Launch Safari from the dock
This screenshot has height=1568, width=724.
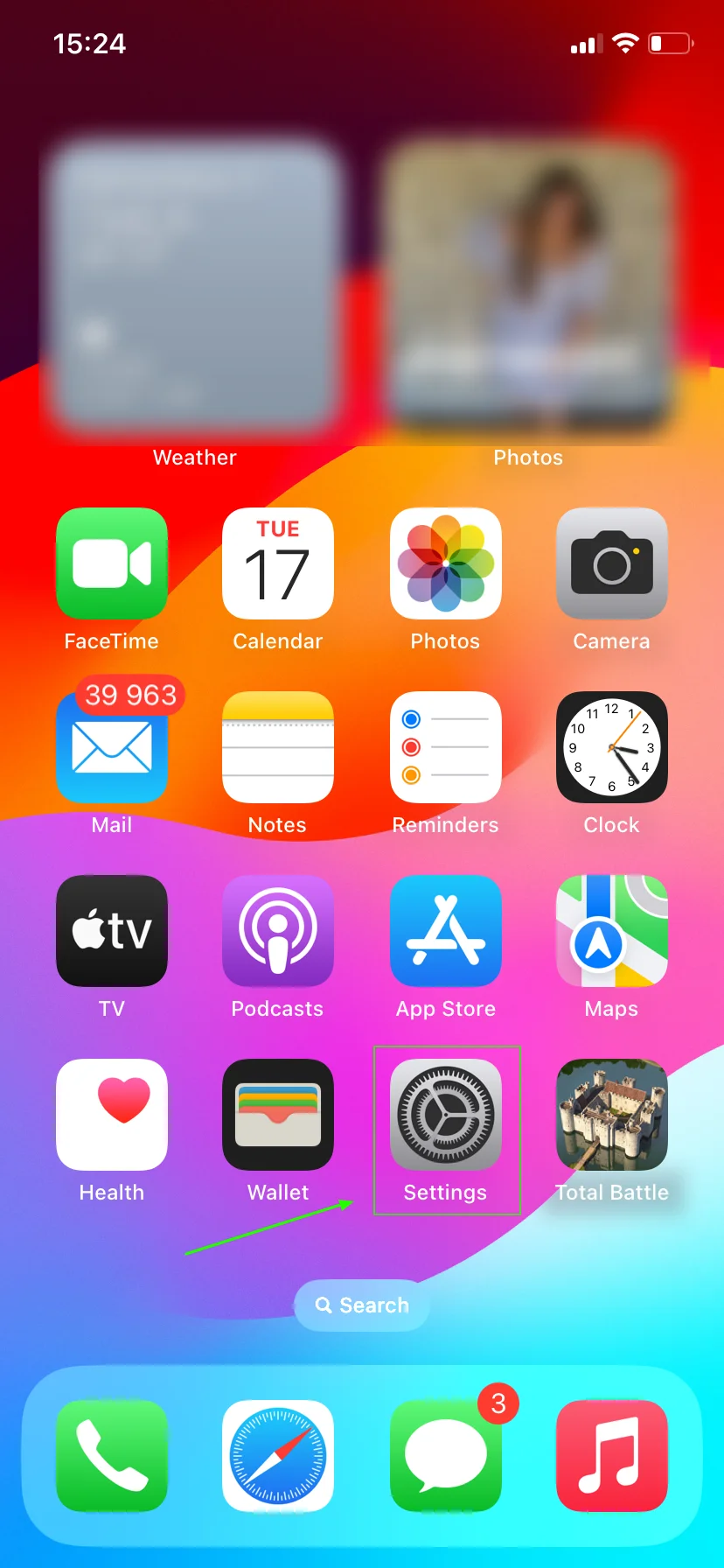(278, 1456)
